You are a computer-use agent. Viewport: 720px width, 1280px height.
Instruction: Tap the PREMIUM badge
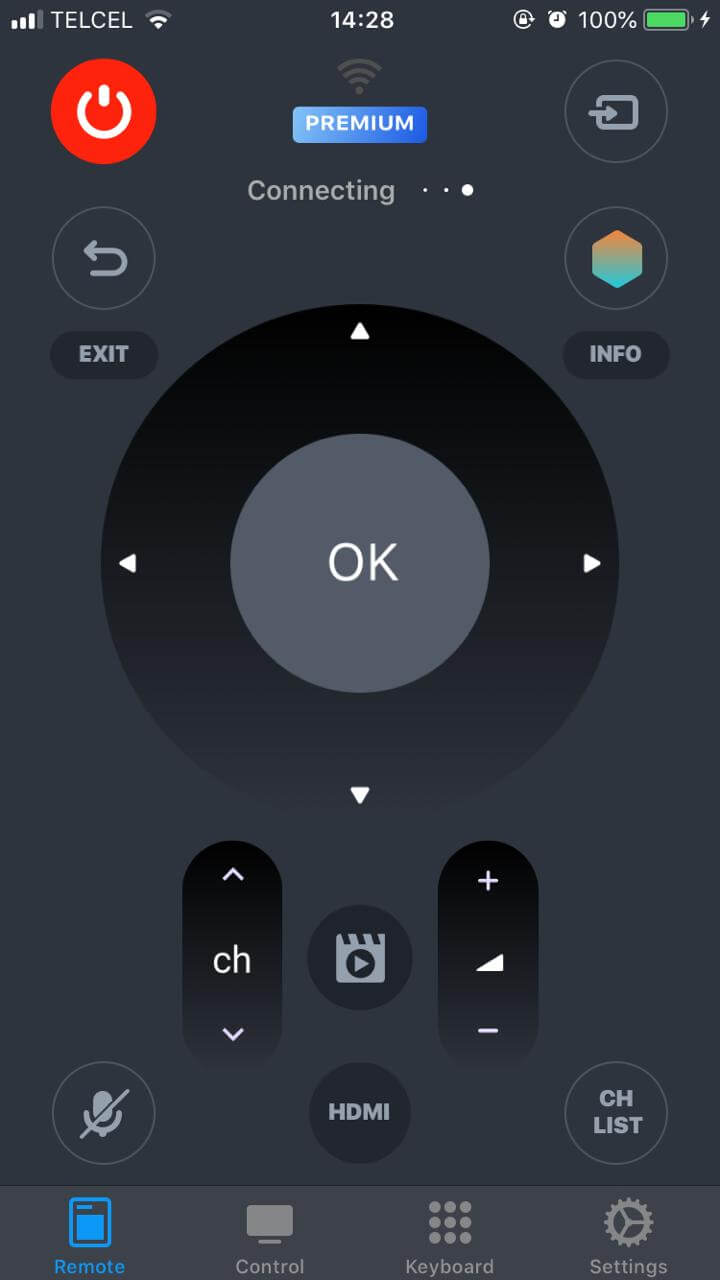(x=359, y=124)
